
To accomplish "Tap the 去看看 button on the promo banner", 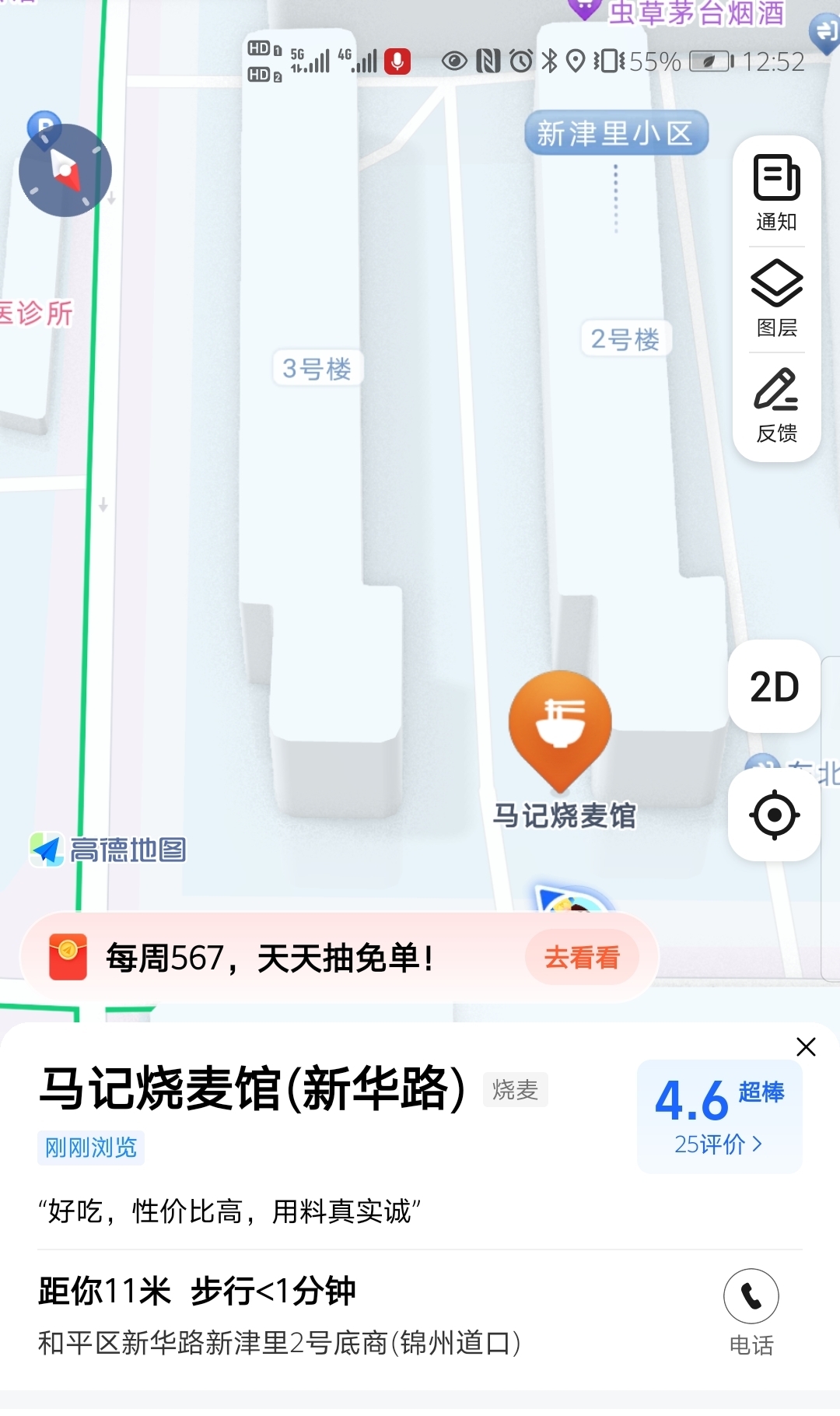I will pos(582,957).
